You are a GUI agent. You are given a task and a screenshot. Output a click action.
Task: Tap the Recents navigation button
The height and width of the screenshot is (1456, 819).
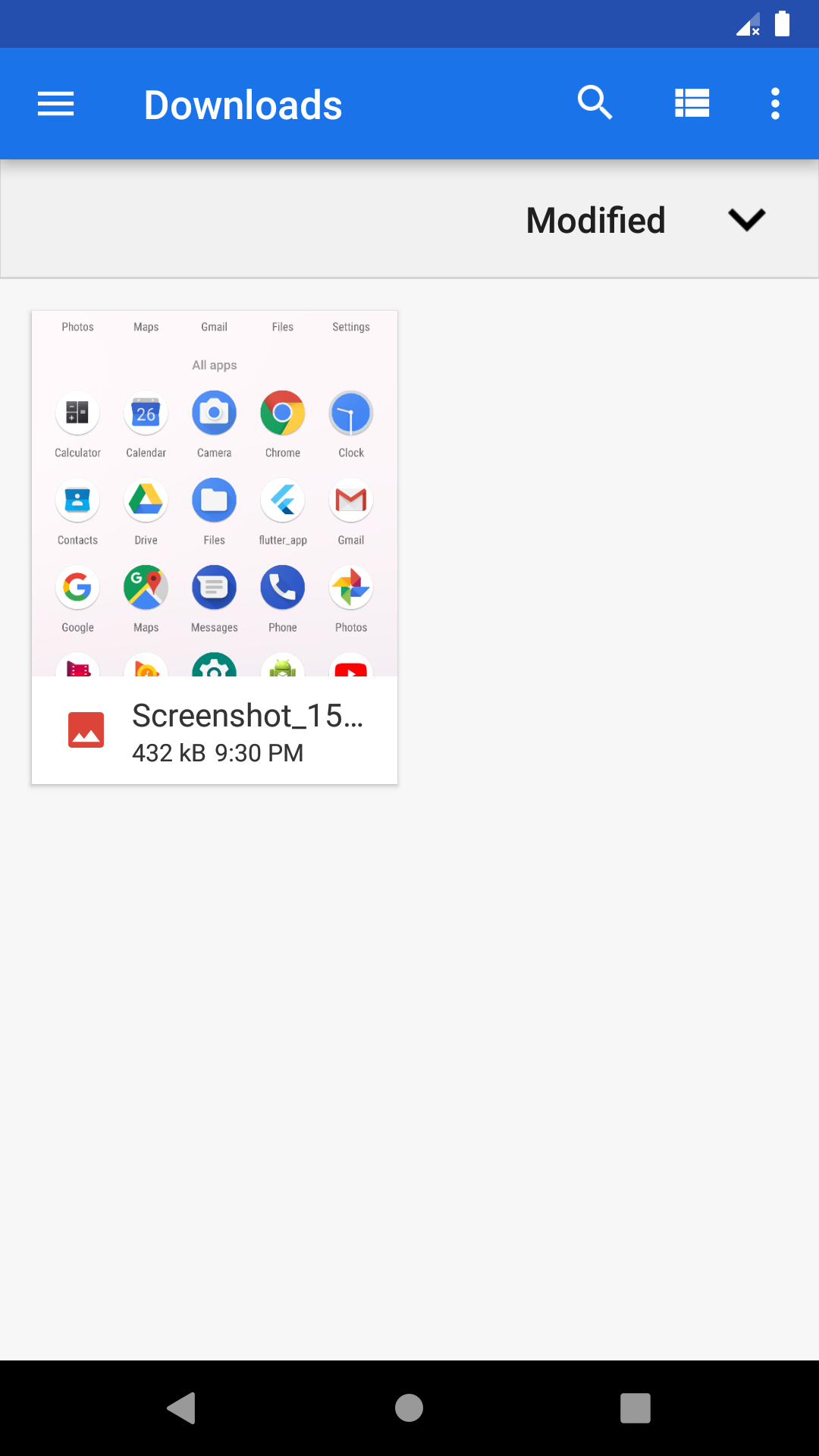click(635, 1407)
